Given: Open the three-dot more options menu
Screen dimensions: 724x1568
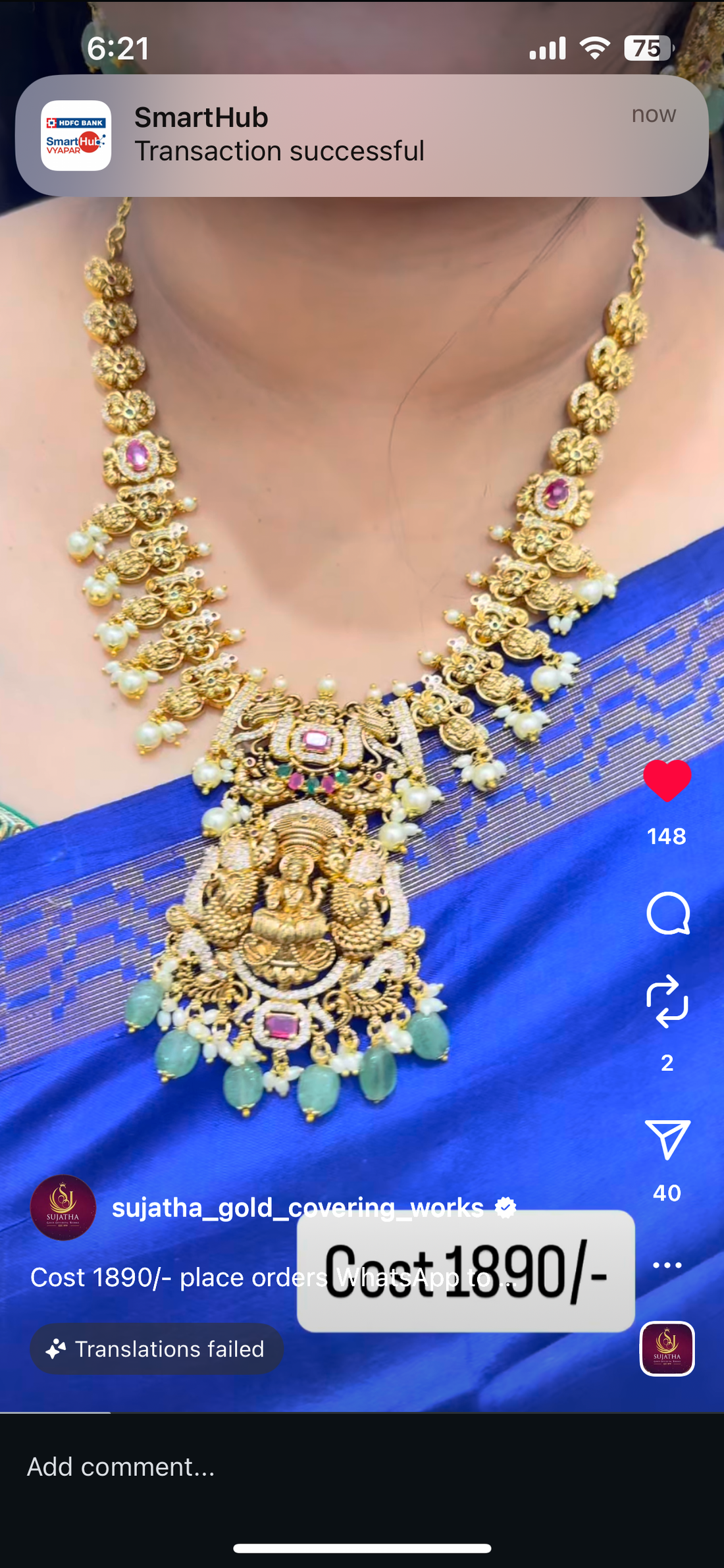Looking at the screenshot, I should coord(667,1265).
